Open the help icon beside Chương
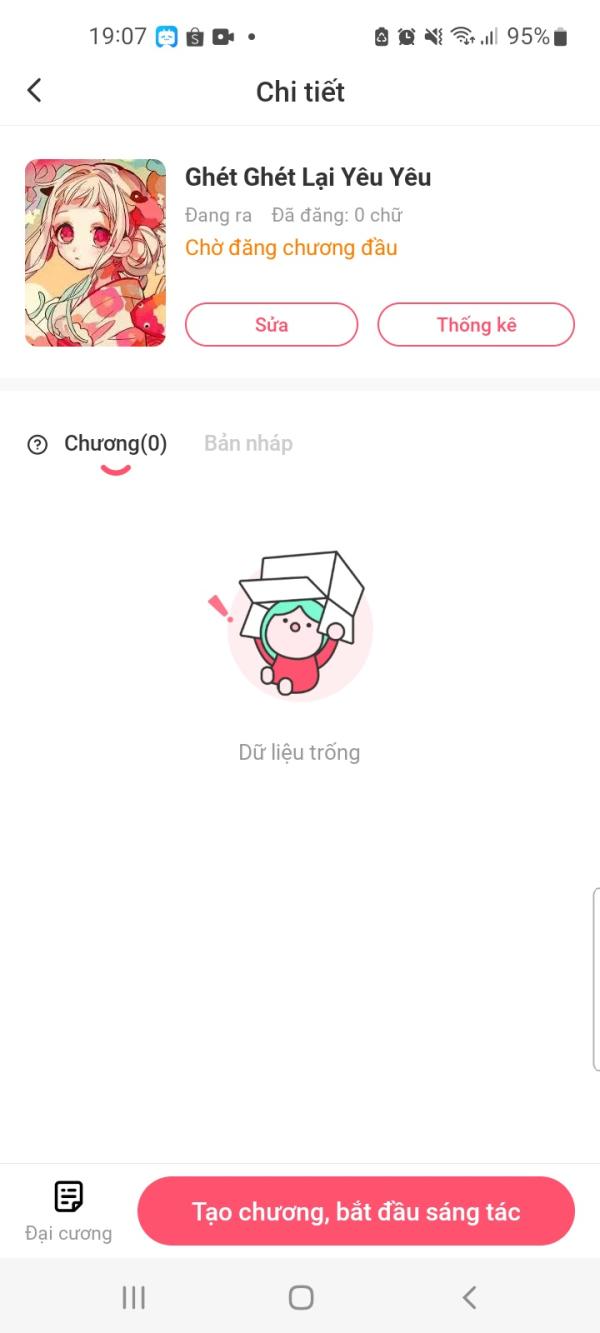Image resolution: width=600 pixels, height=1333 pixels. (x=37, y=445)
